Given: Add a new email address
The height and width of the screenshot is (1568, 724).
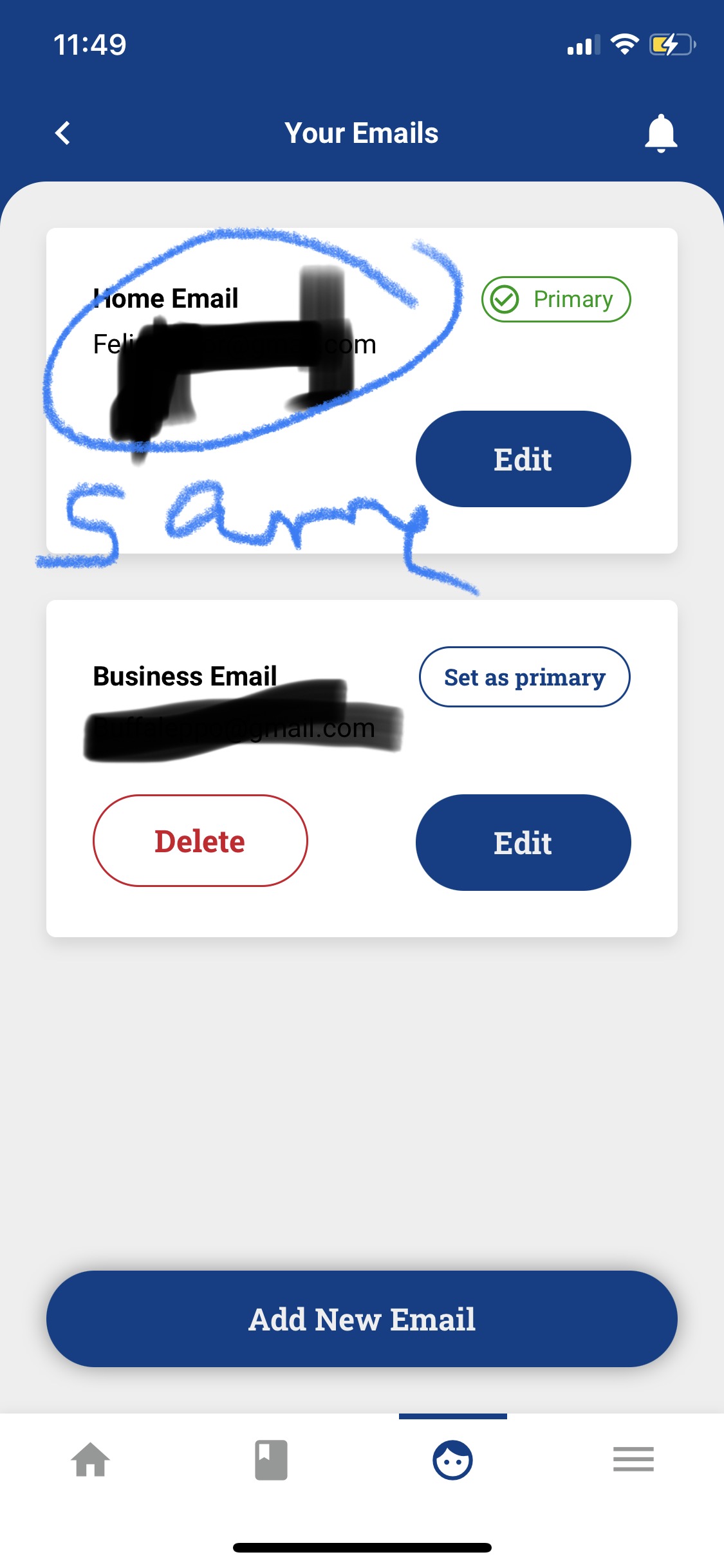Looking at the screenshot, I should tap(362, 1319).
